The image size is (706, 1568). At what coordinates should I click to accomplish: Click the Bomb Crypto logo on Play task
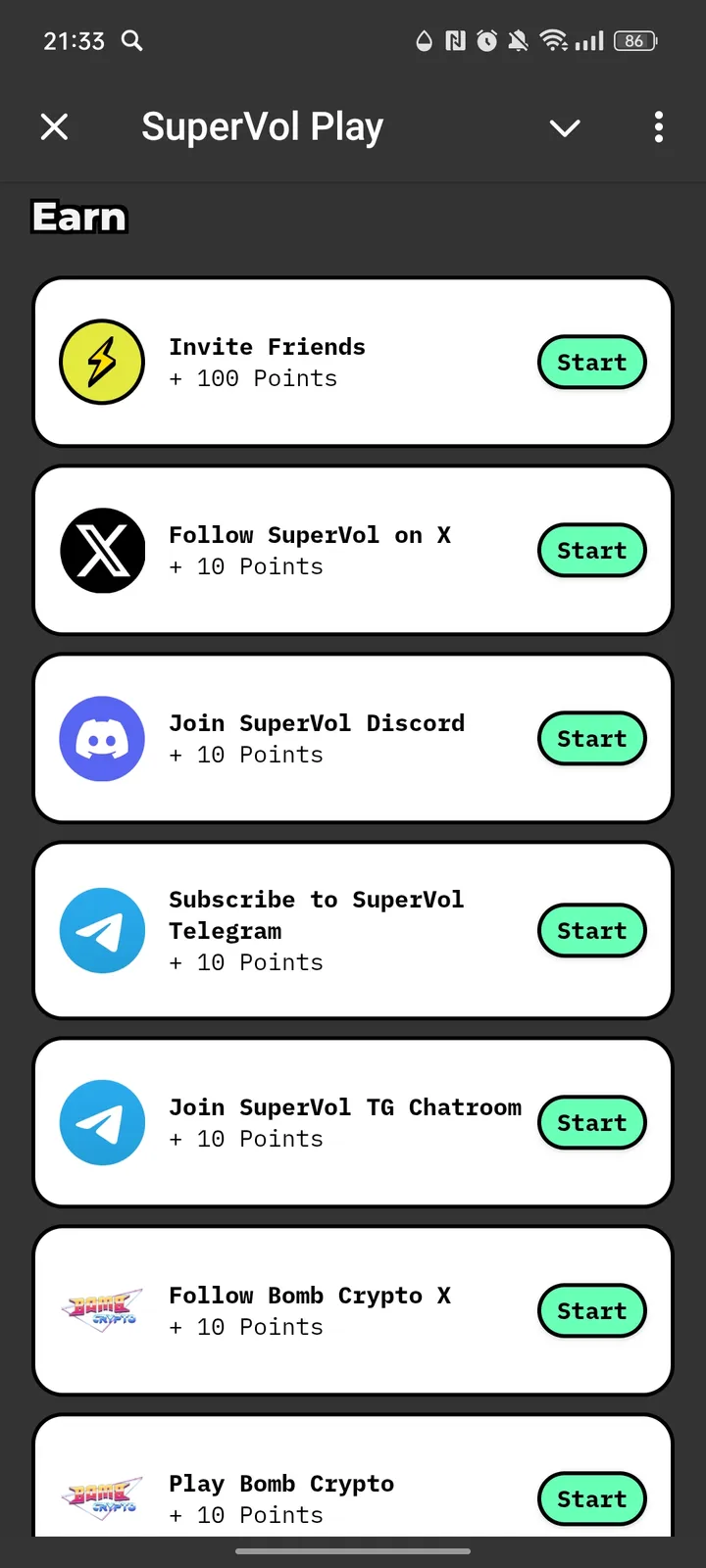coord(102,1498)
